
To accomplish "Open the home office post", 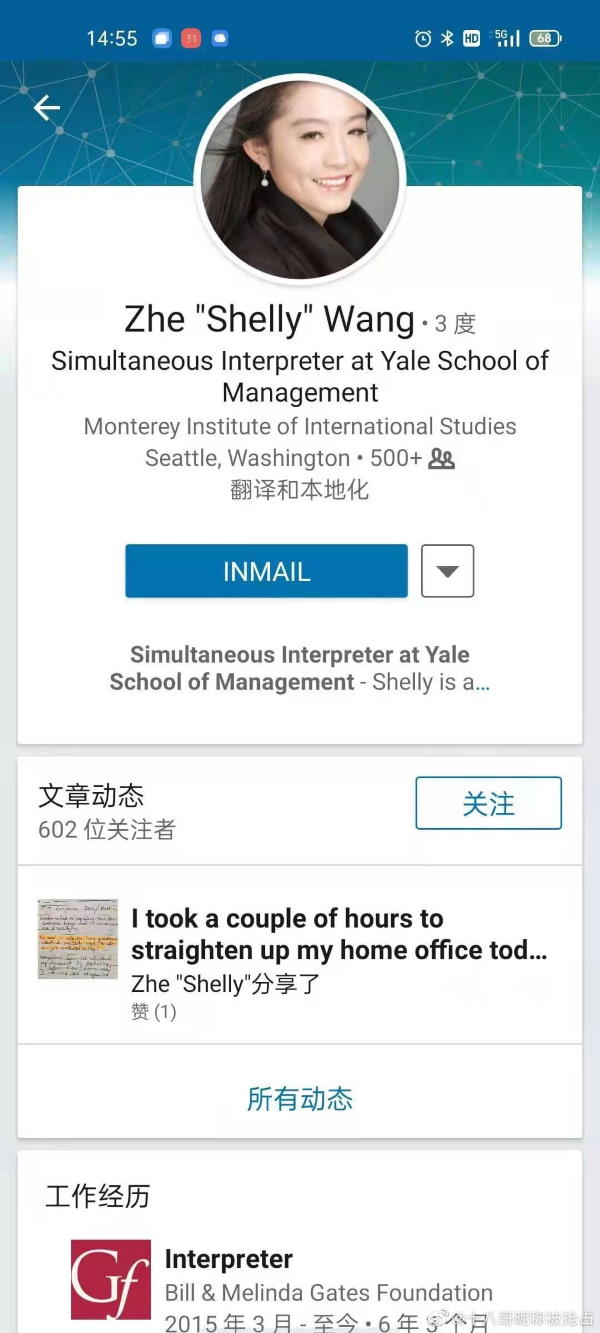I will click(x=300, y=955).
